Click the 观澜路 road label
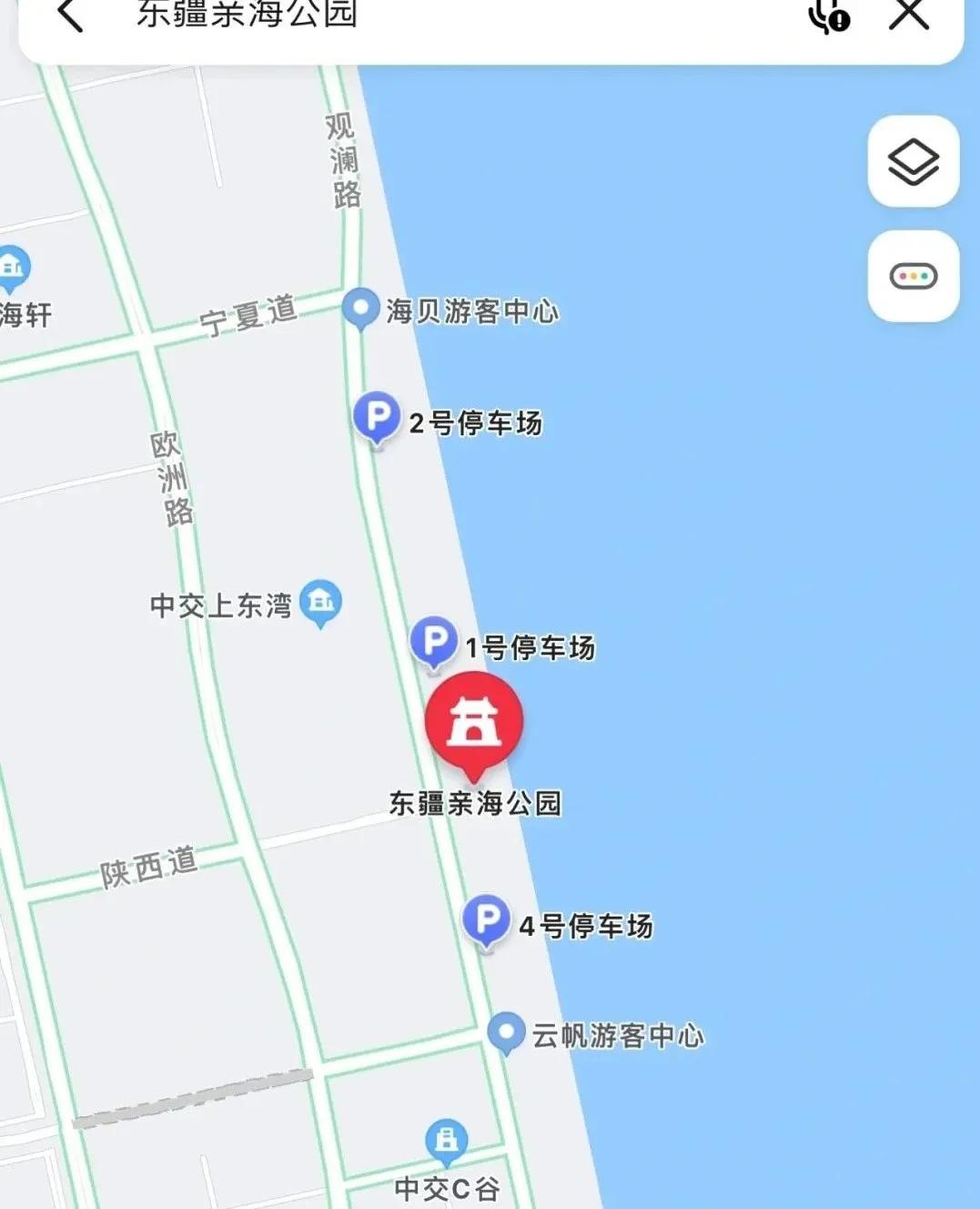The height and width of the screenshot is (1209, 980). [343, 158]
